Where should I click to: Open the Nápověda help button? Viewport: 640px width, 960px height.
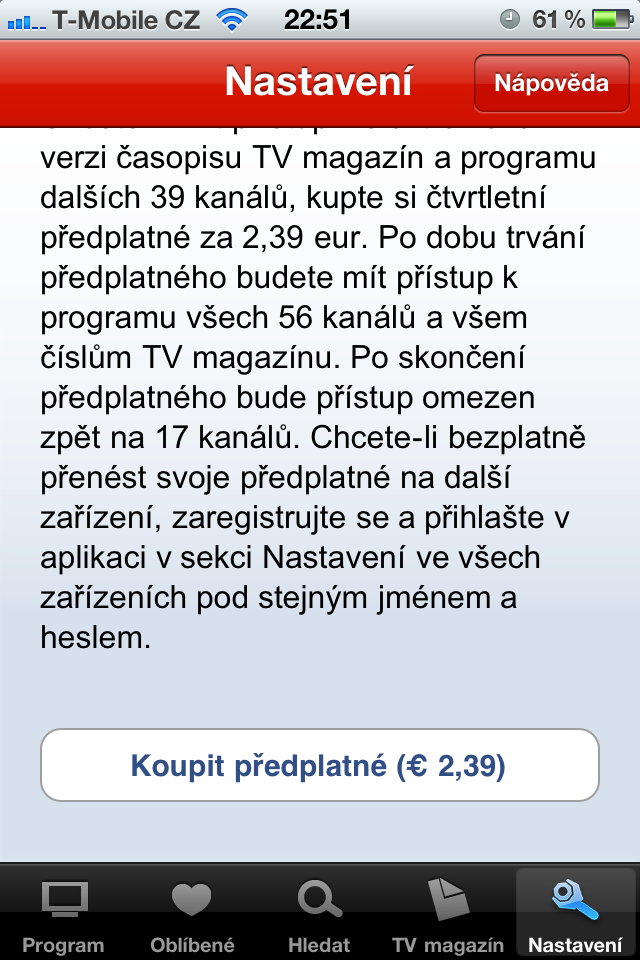(551, 83)
